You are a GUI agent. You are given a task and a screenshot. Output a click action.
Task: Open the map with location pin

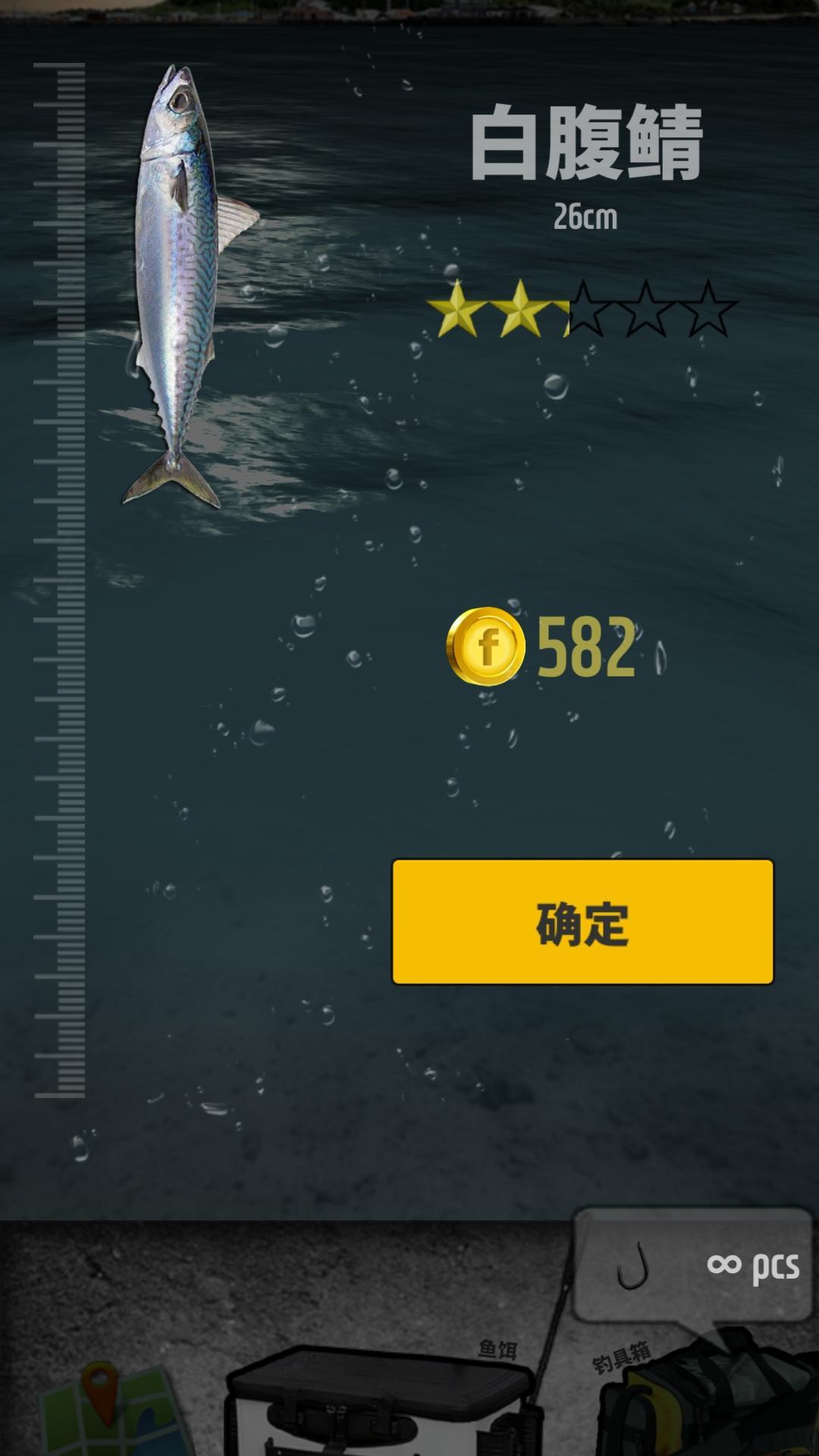(114, 1409)
